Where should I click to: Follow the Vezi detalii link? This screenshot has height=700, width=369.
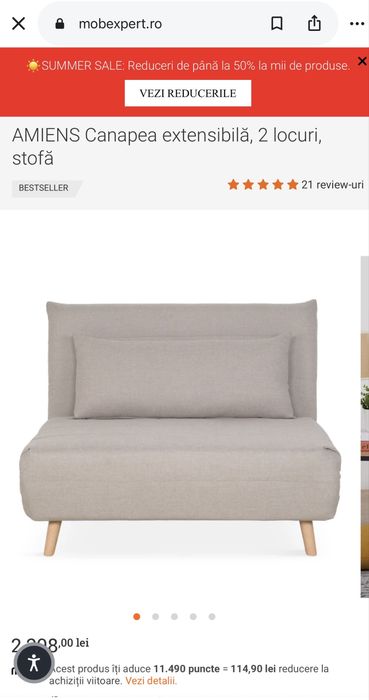(151, 681)
